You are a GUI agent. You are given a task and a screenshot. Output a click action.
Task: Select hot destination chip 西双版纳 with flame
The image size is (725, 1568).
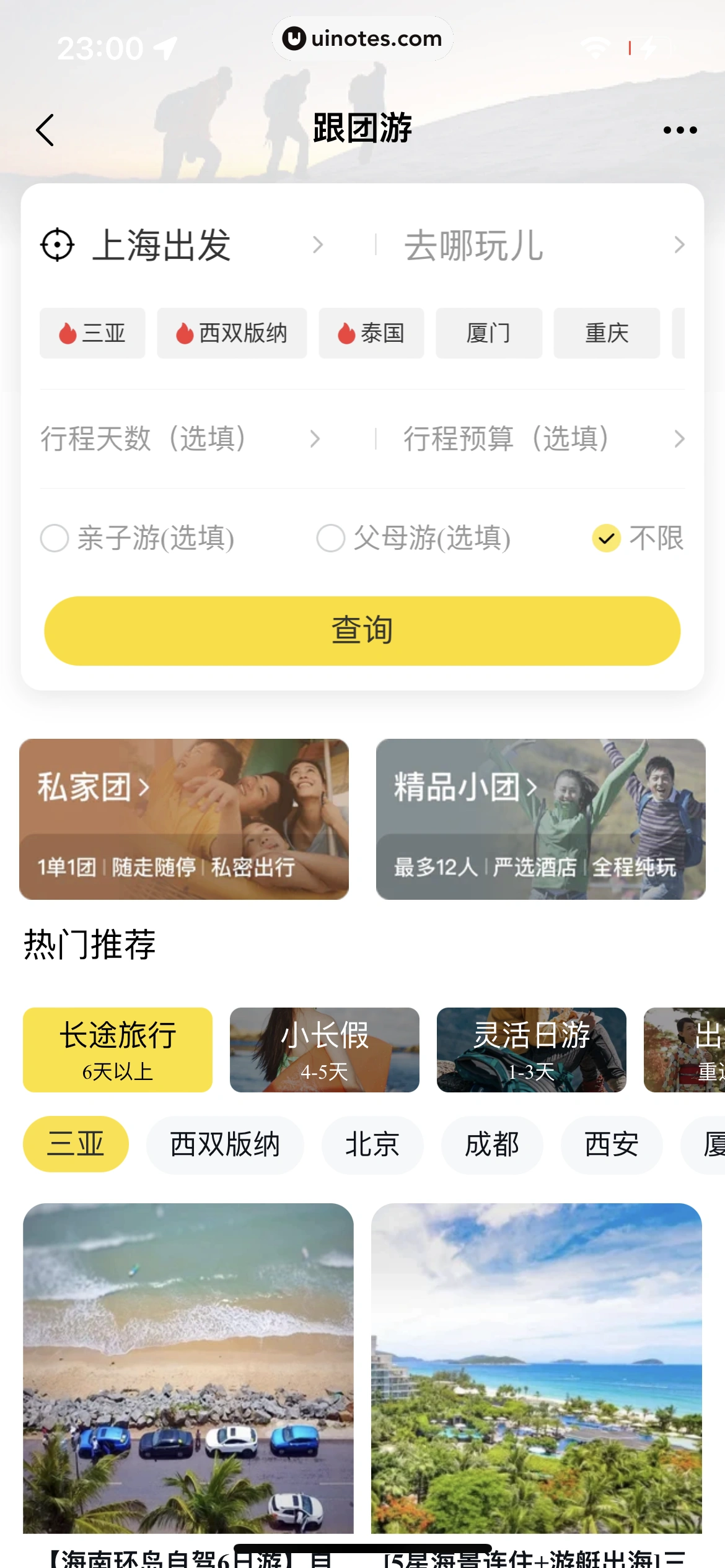point(232,333)
